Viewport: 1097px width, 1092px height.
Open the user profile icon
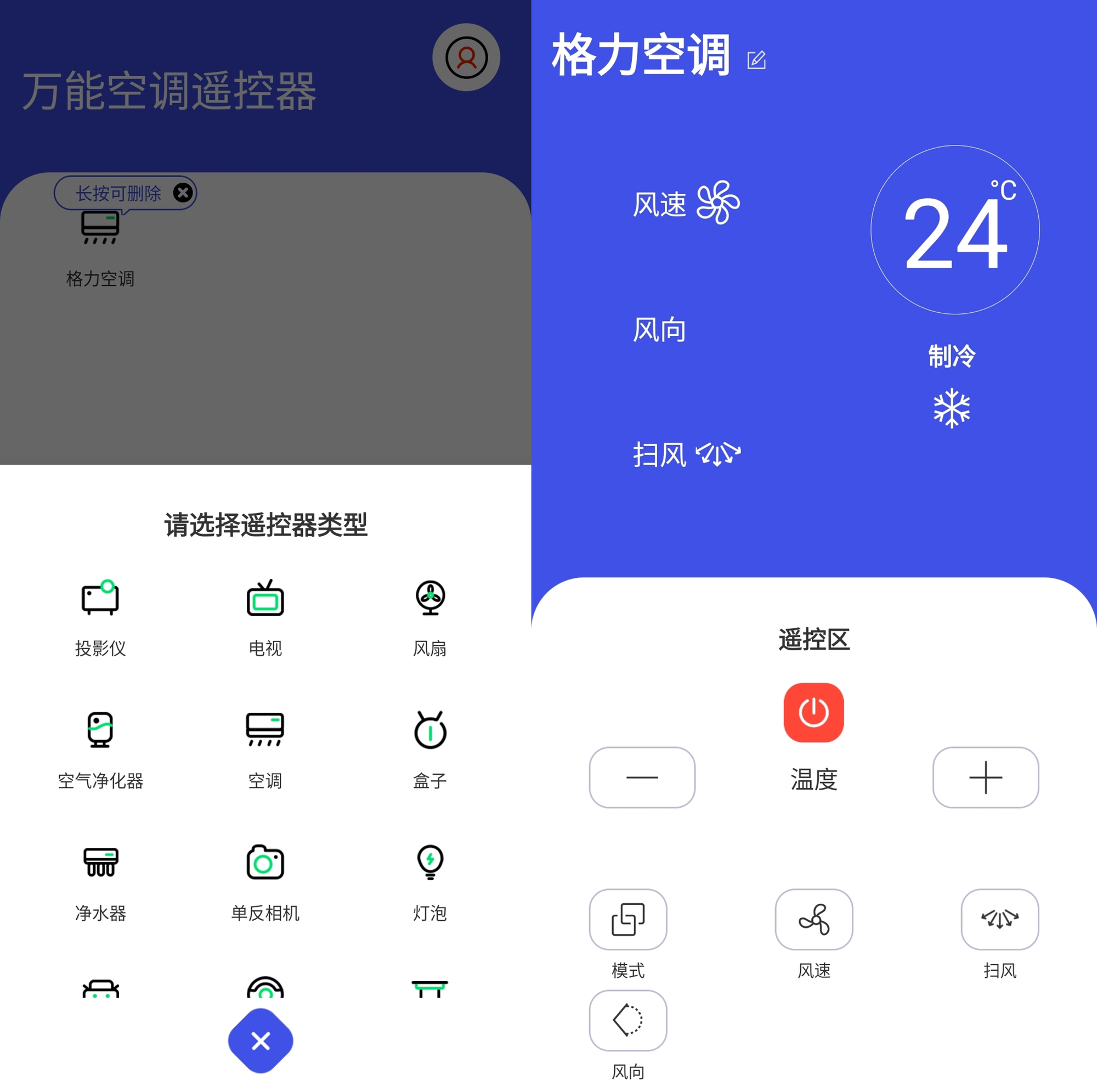pyautogui.click(x=466, y=58)
